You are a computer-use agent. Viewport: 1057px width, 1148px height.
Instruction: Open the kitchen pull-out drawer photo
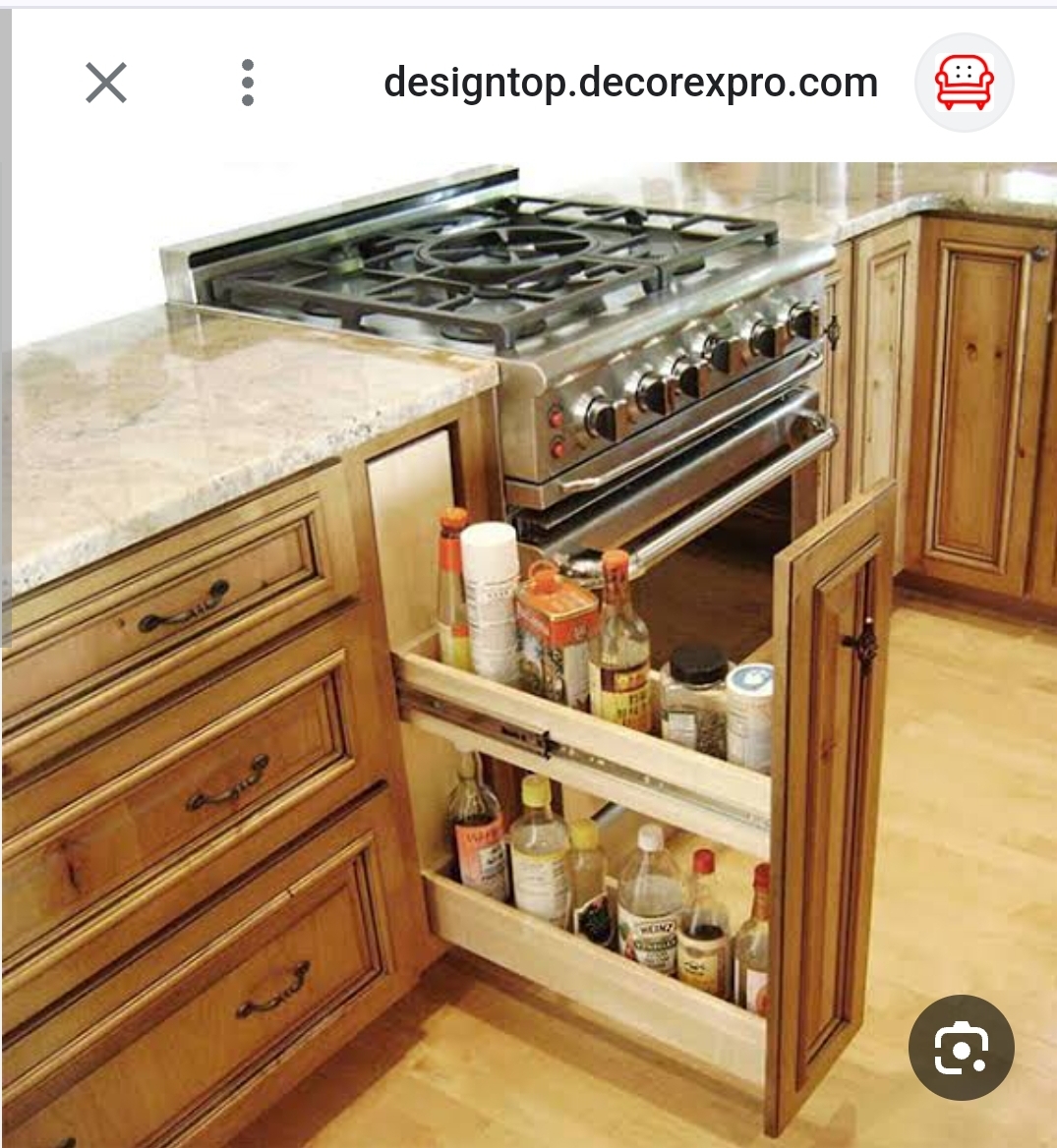(531, 649)
